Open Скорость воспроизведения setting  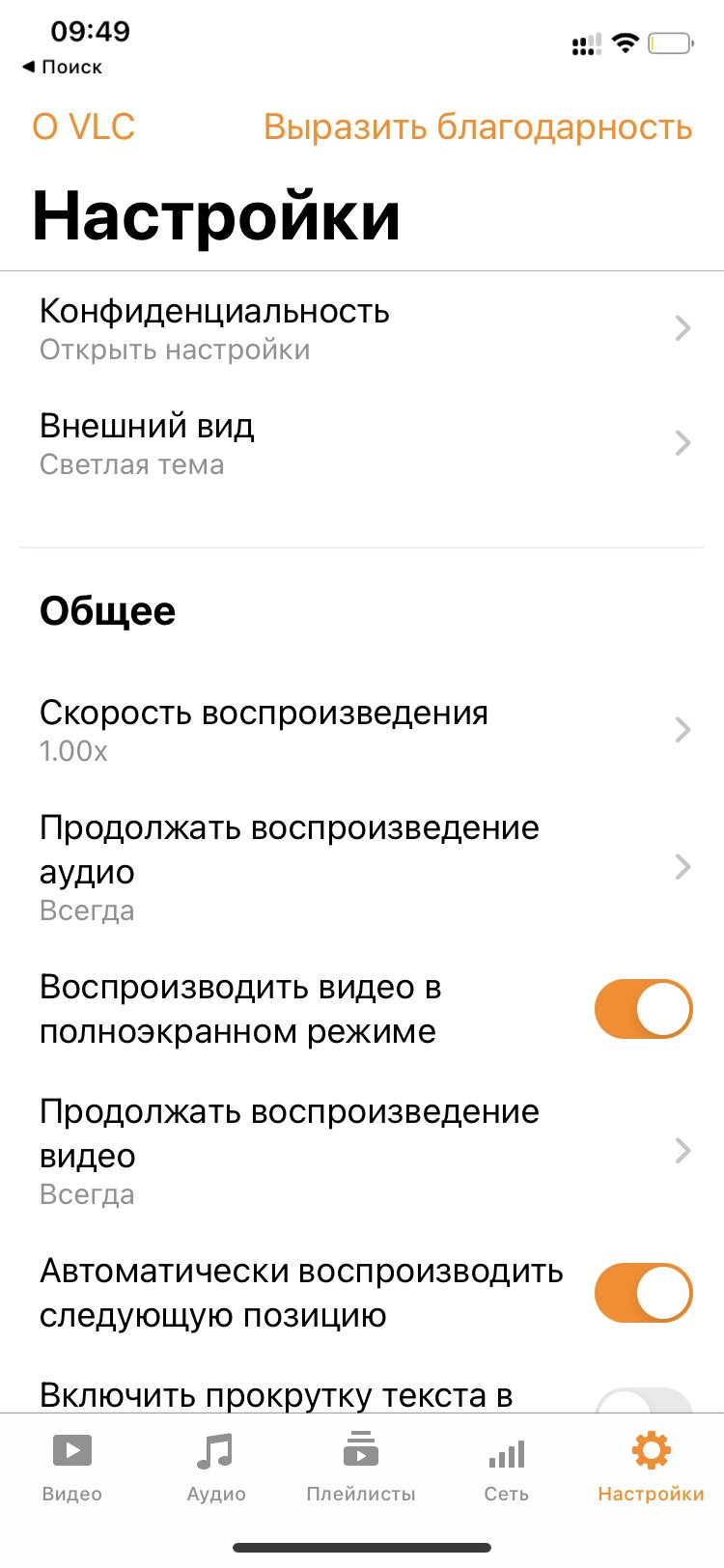362,730
